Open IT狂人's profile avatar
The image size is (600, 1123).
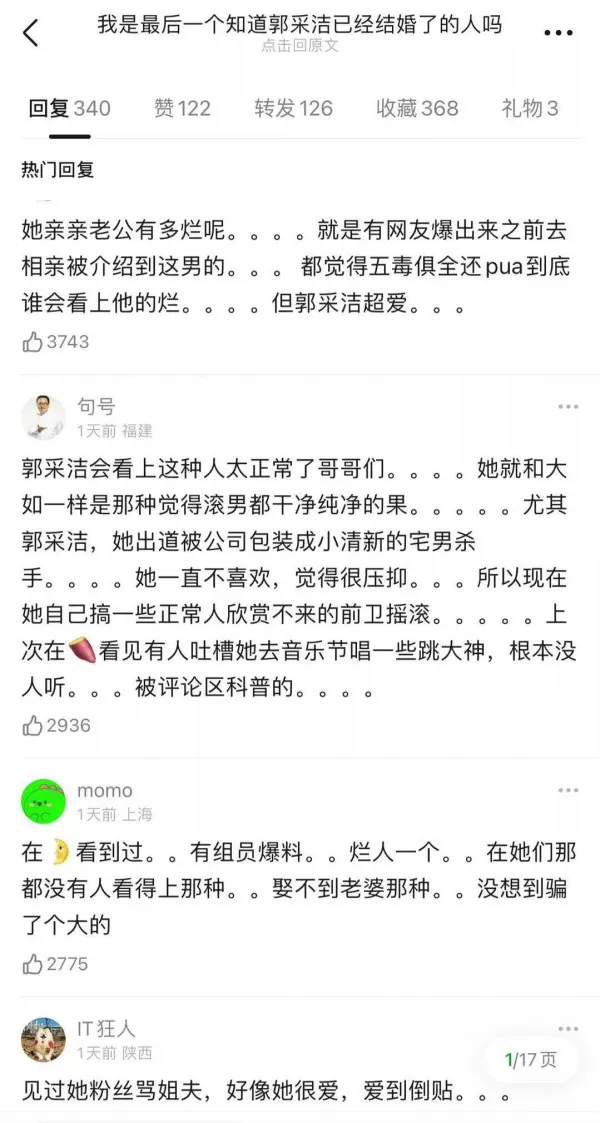pyautogui.click(x=43, y=1038)
